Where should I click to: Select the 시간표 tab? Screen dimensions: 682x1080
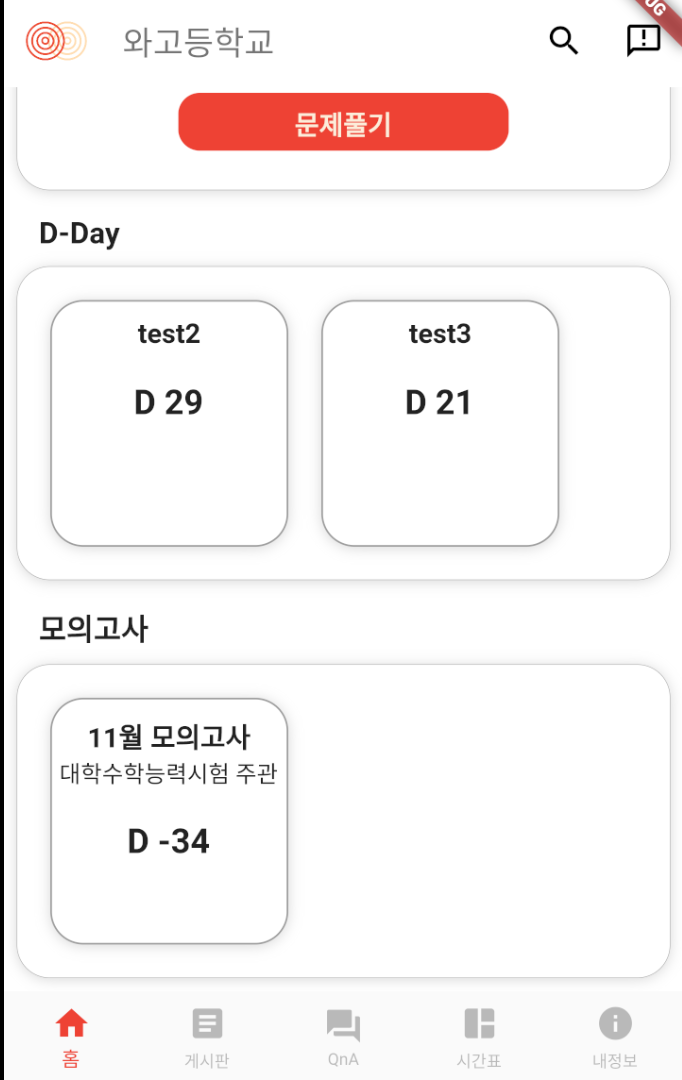click(x=479, y=1036)
